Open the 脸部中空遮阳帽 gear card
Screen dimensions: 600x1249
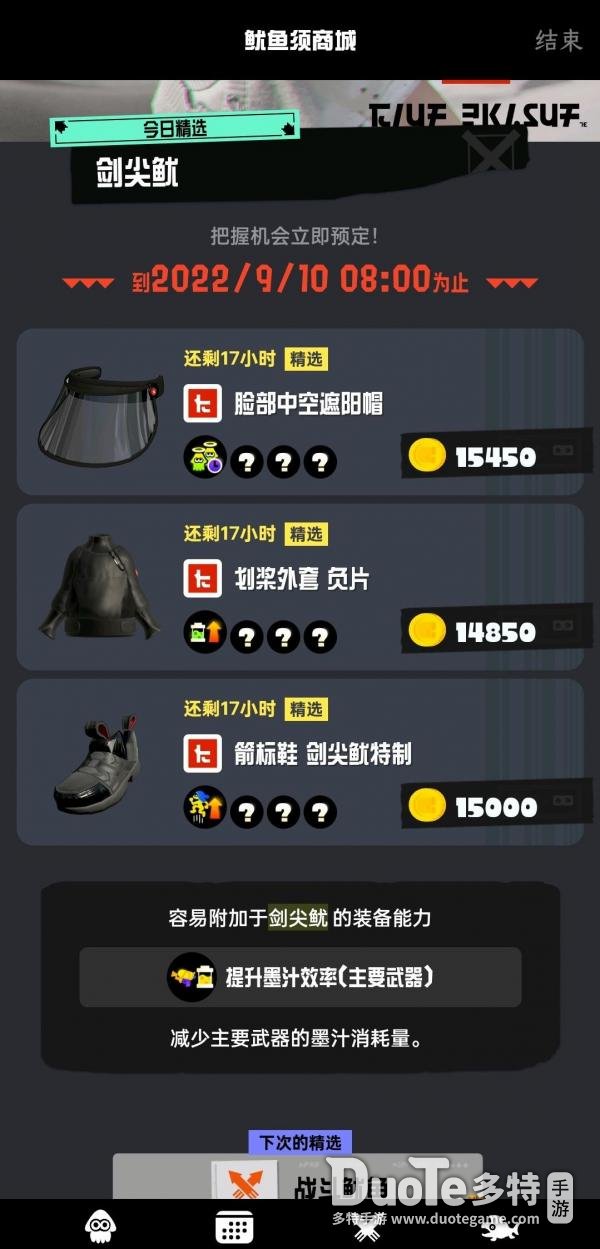(x=300, y=412)
